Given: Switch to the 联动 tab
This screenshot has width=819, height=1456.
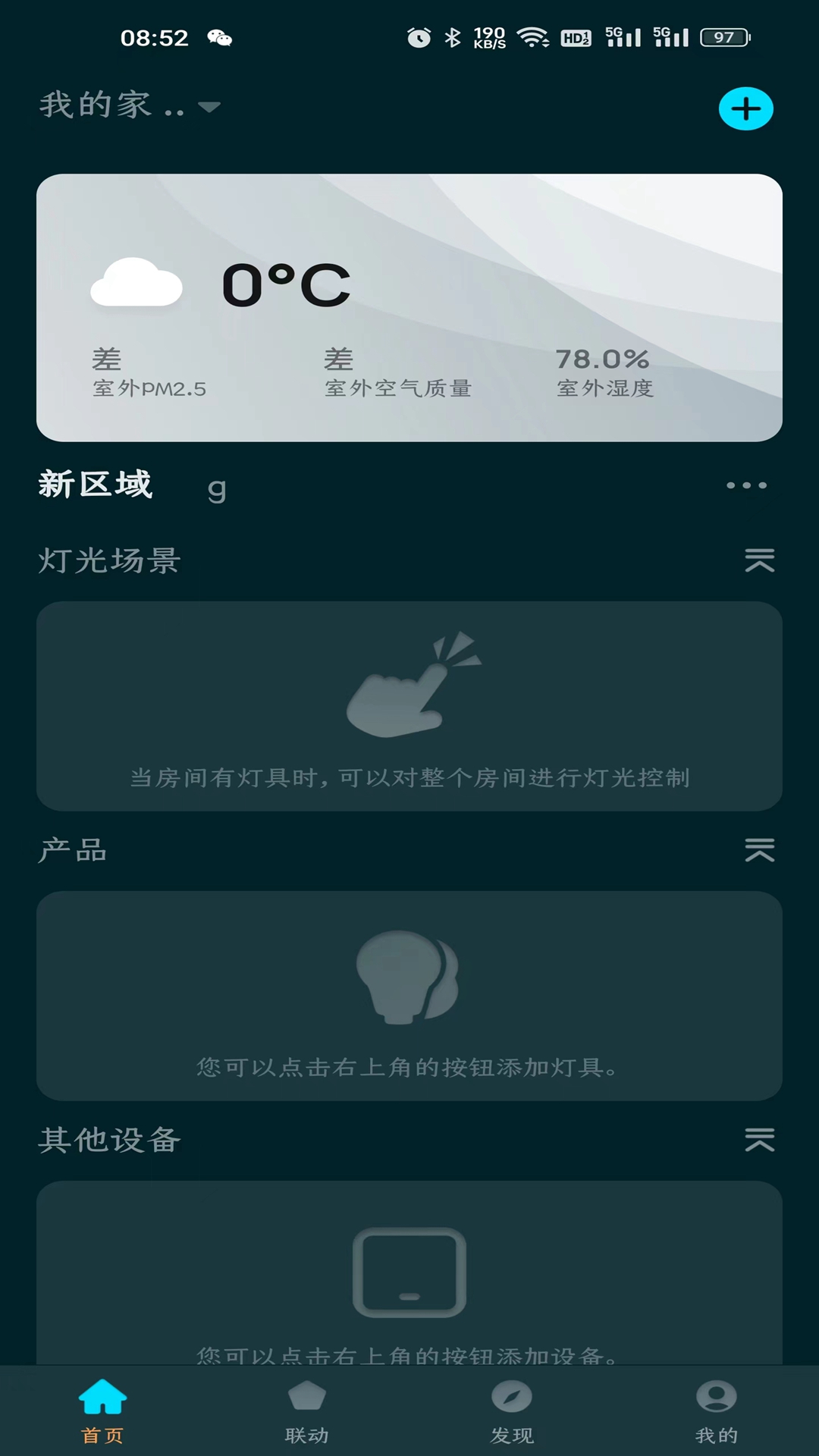Looking at the screenshot, I should coord(307,1410).
